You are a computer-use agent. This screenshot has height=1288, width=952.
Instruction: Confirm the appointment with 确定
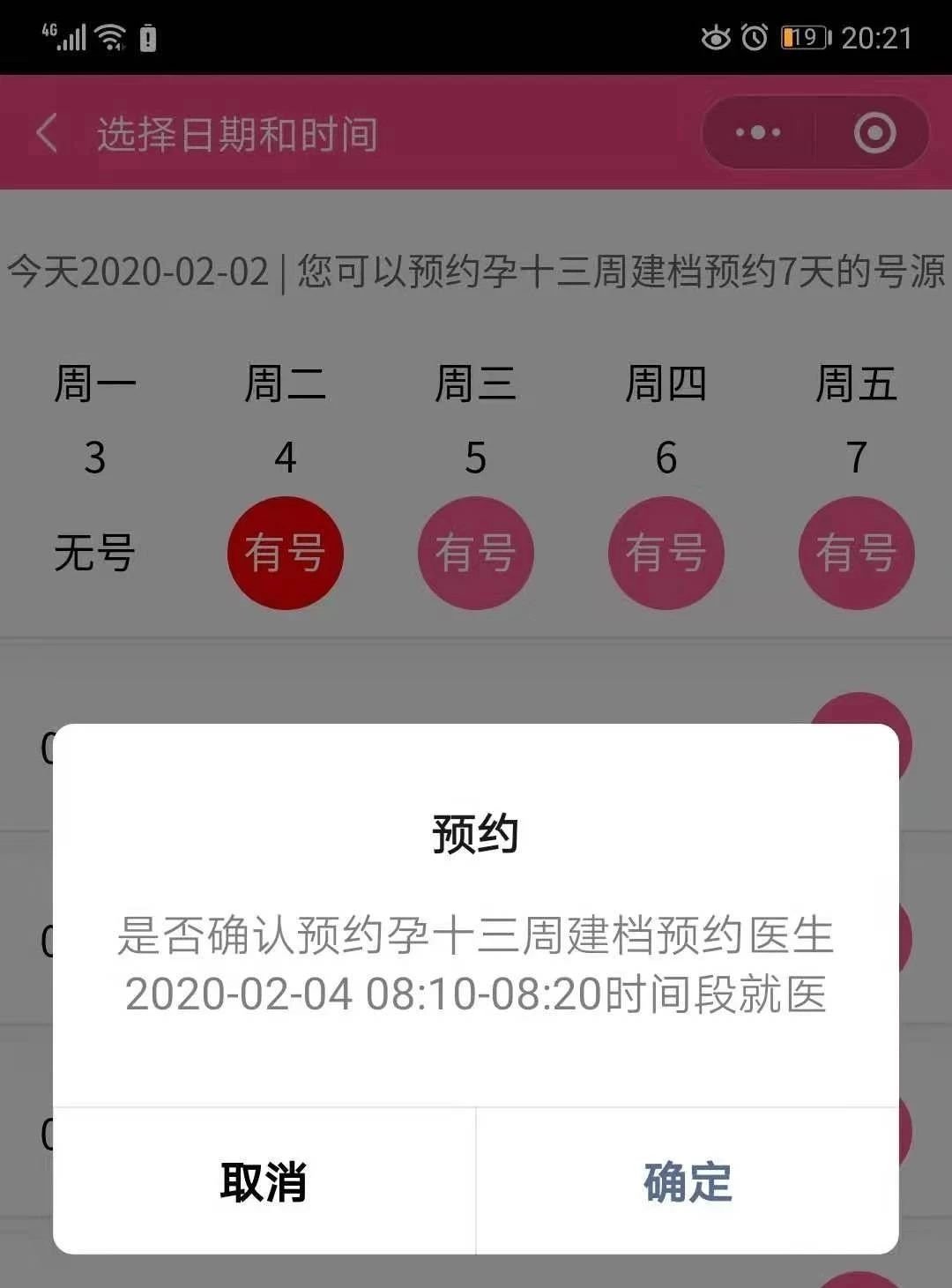[x=687, y=1181]
